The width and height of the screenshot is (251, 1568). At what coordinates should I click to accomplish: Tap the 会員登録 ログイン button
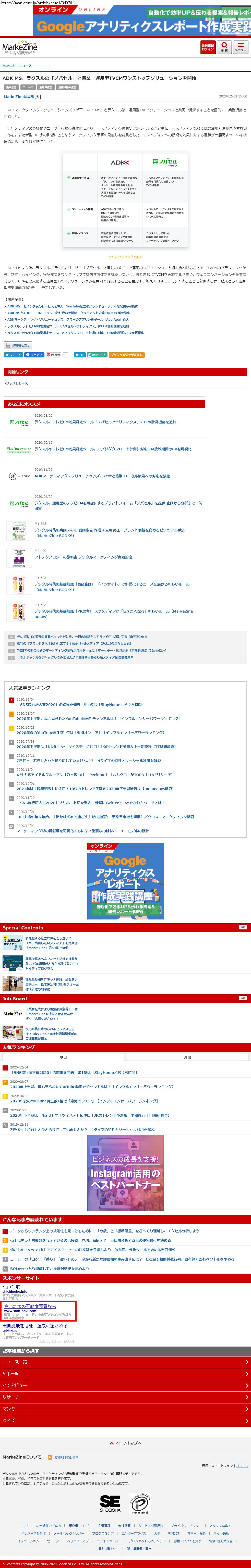[x=208, y=47]
